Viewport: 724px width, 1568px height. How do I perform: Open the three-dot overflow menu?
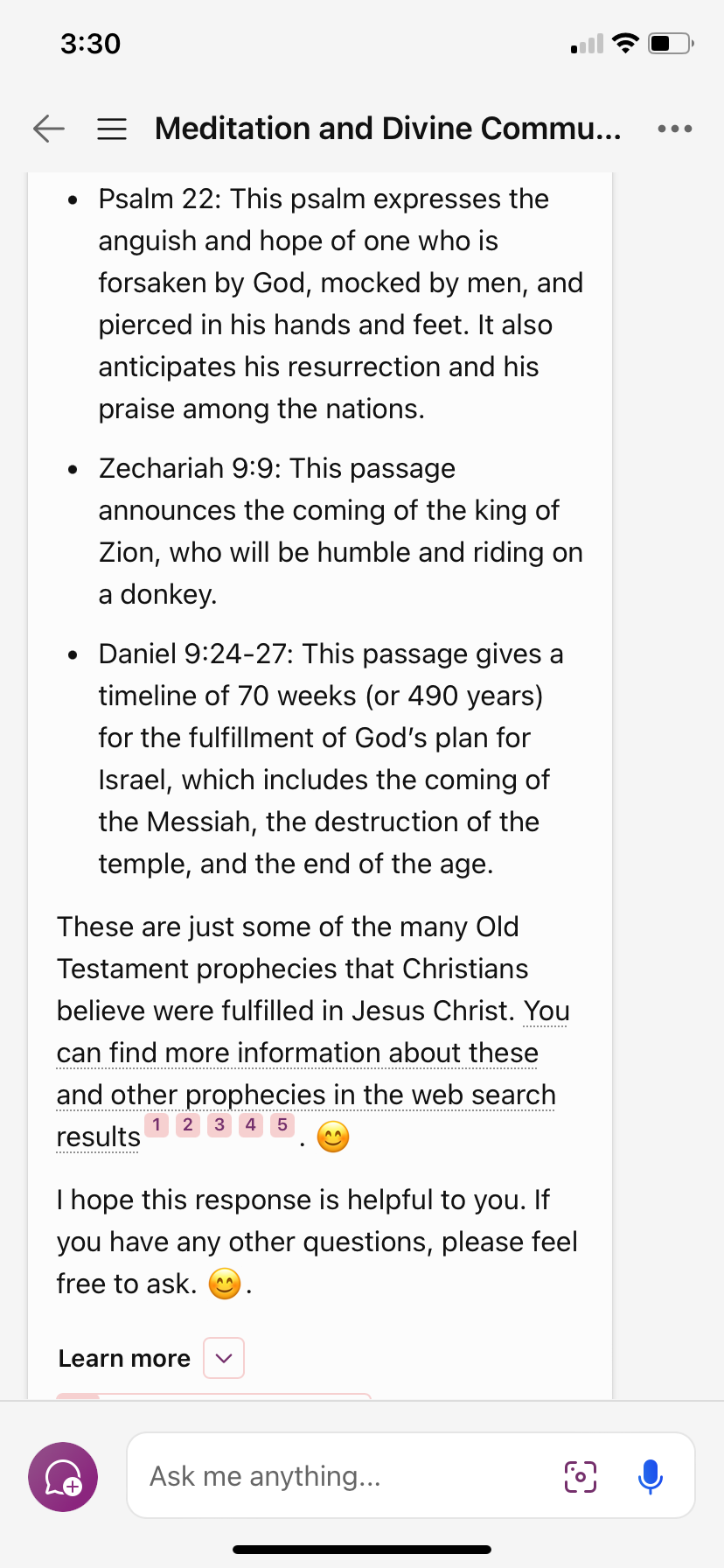(675, 129)
